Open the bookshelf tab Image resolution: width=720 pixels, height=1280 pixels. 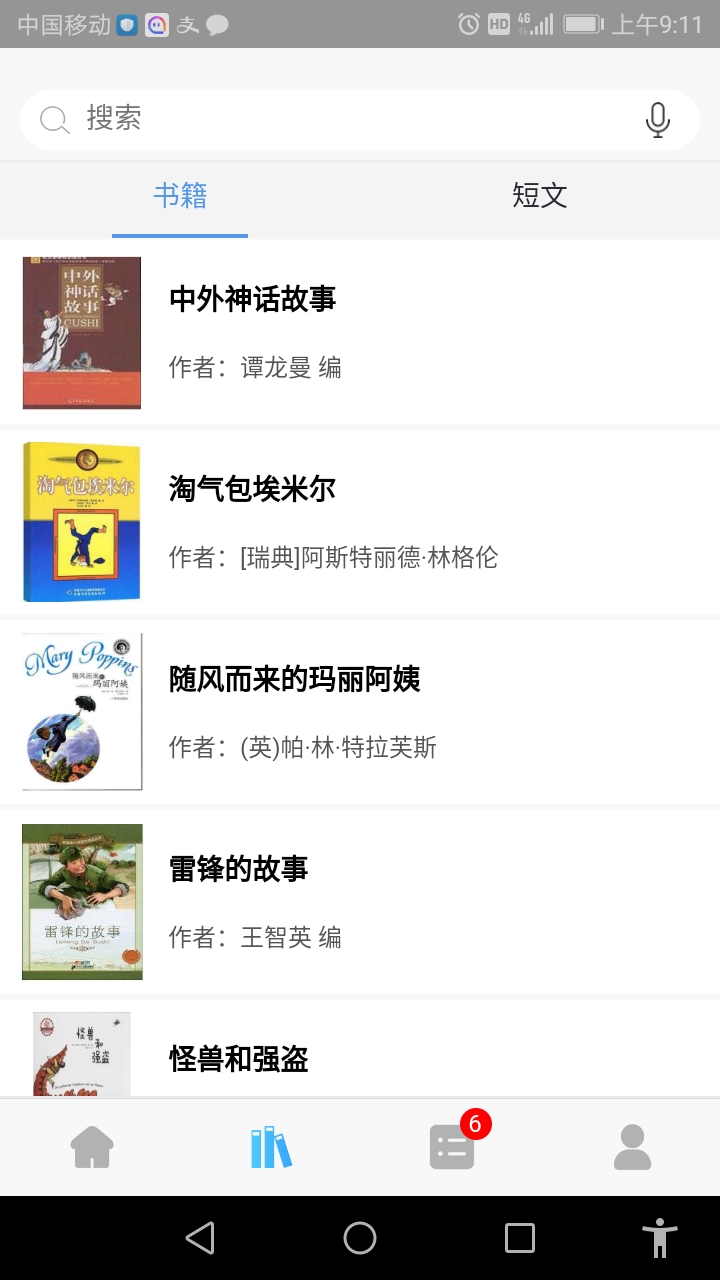pyautogui.click(x=271, y=1147)
